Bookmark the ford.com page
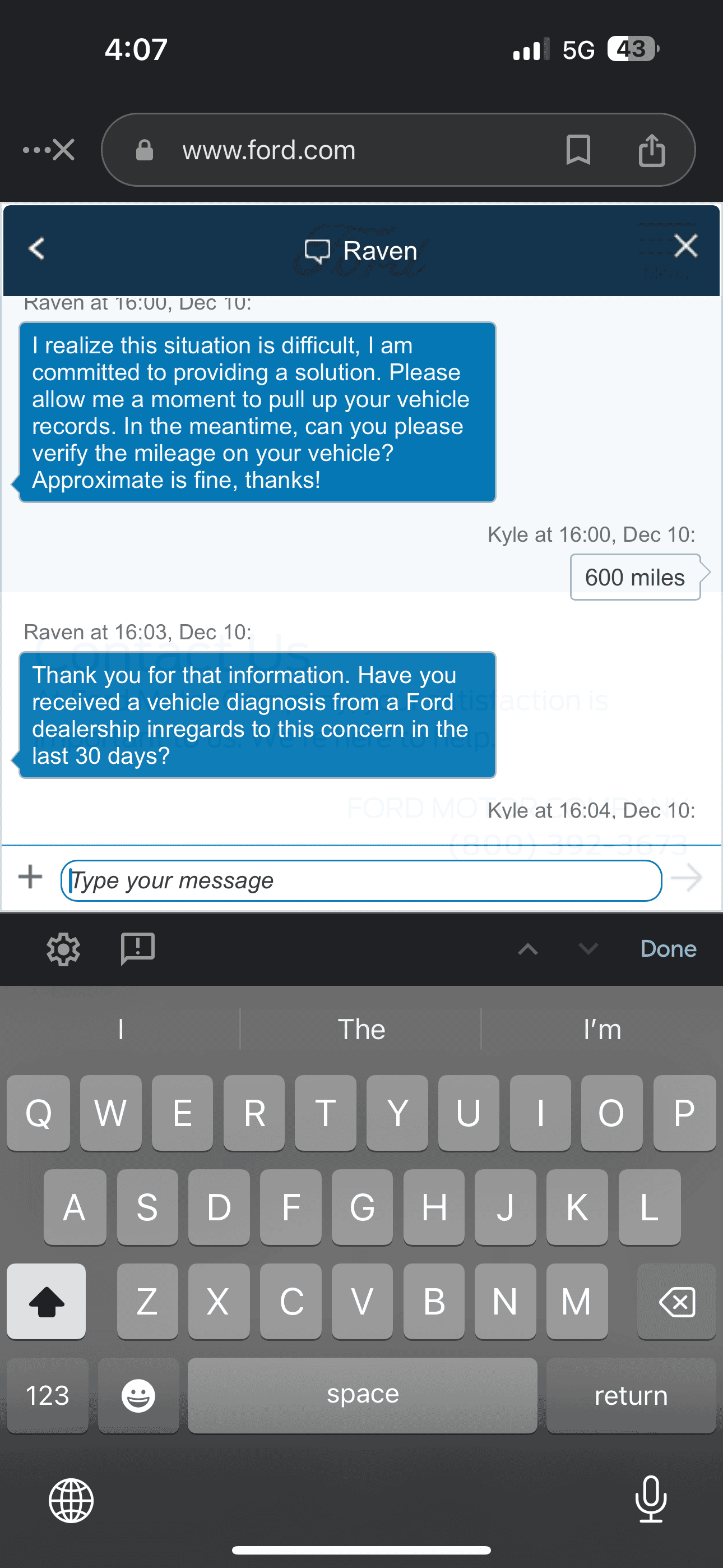 tap(577, 150)
